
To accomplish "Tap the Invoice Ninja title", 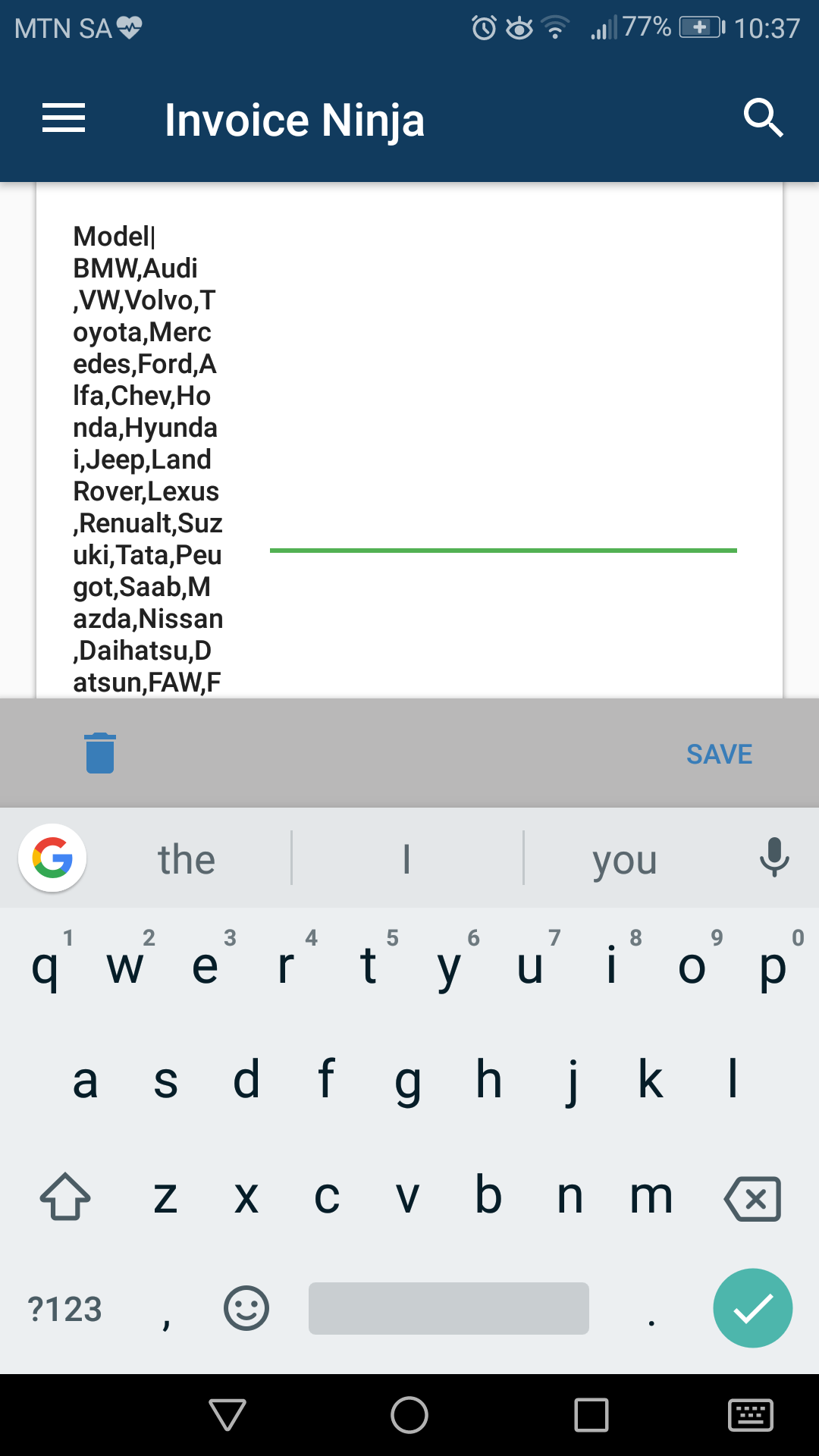I will point(294,118).
